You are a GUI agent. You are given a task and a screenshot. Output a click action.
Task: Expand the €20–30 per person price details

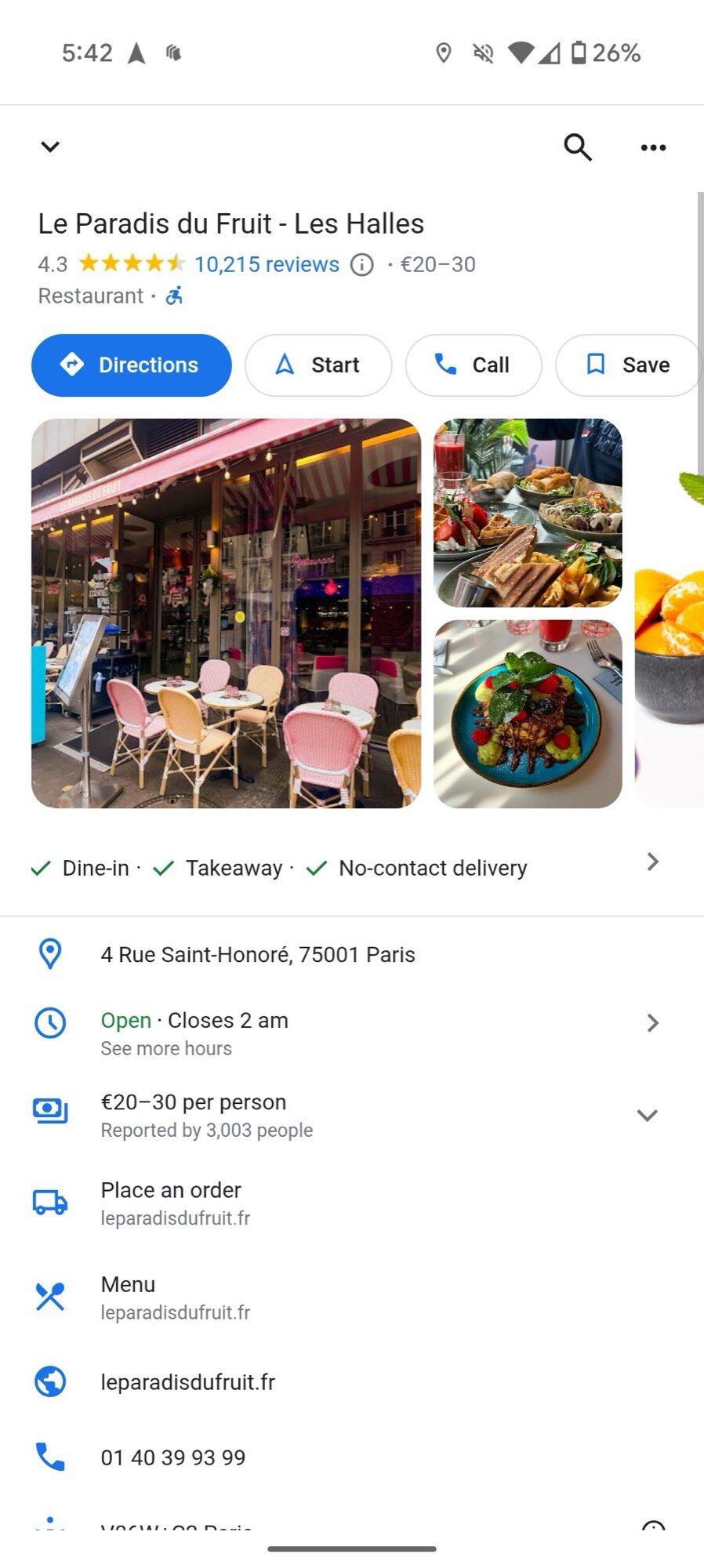(x=647, y=1115)
